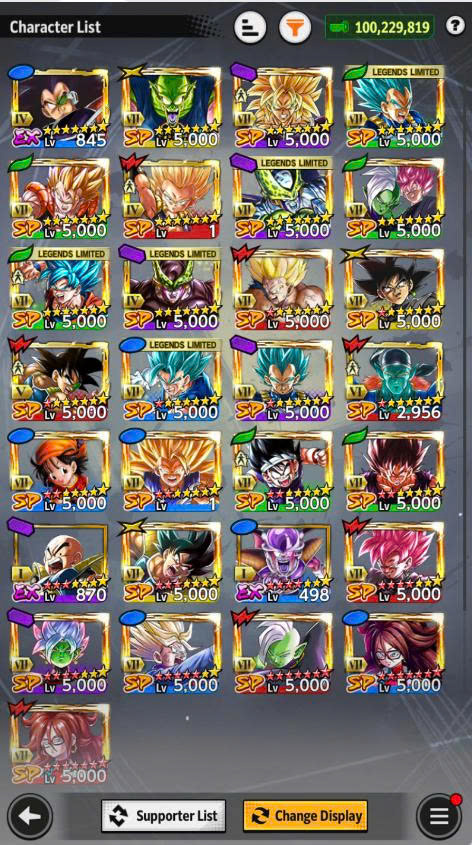The width and height of the screenshot is (472, 845).
Task: Open the Piccolo card at level 2,956
Action: click(394, 380)
